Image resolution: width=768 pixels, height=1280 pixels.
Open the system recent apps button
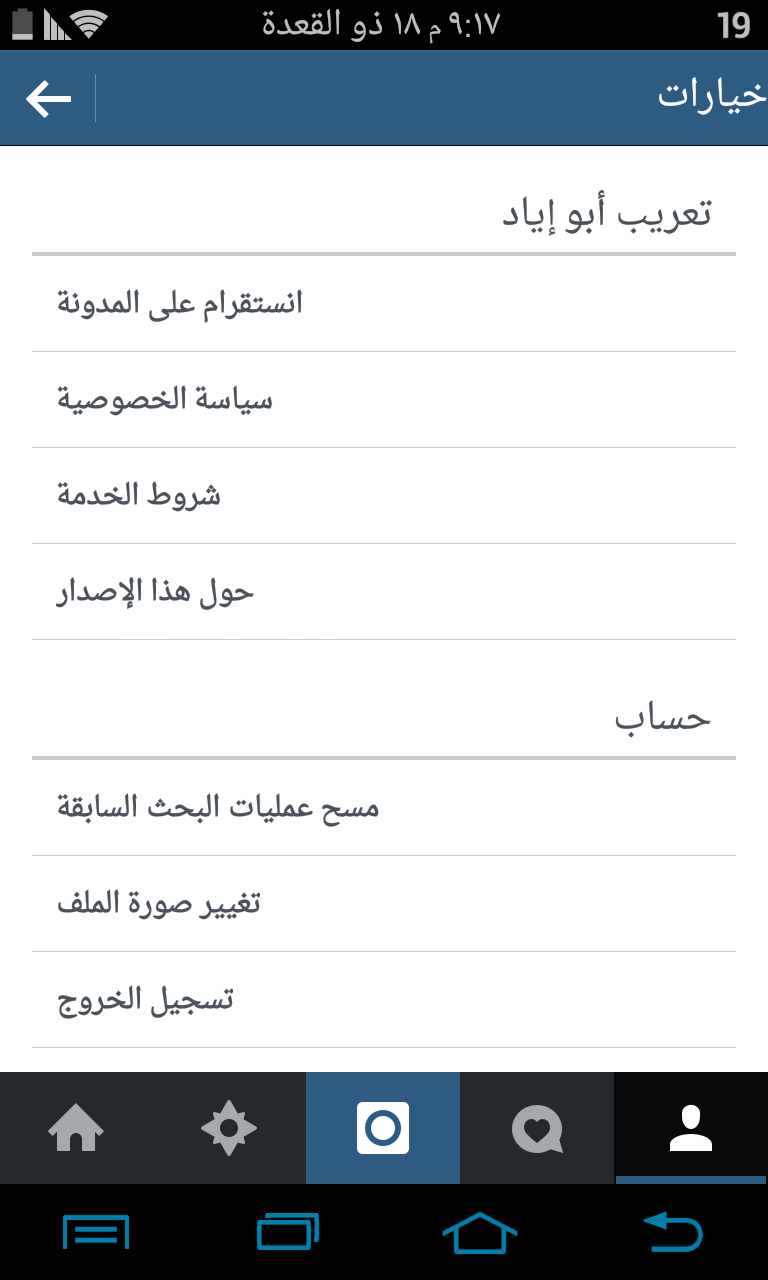pyautogui.click(x=288, y=1232)
